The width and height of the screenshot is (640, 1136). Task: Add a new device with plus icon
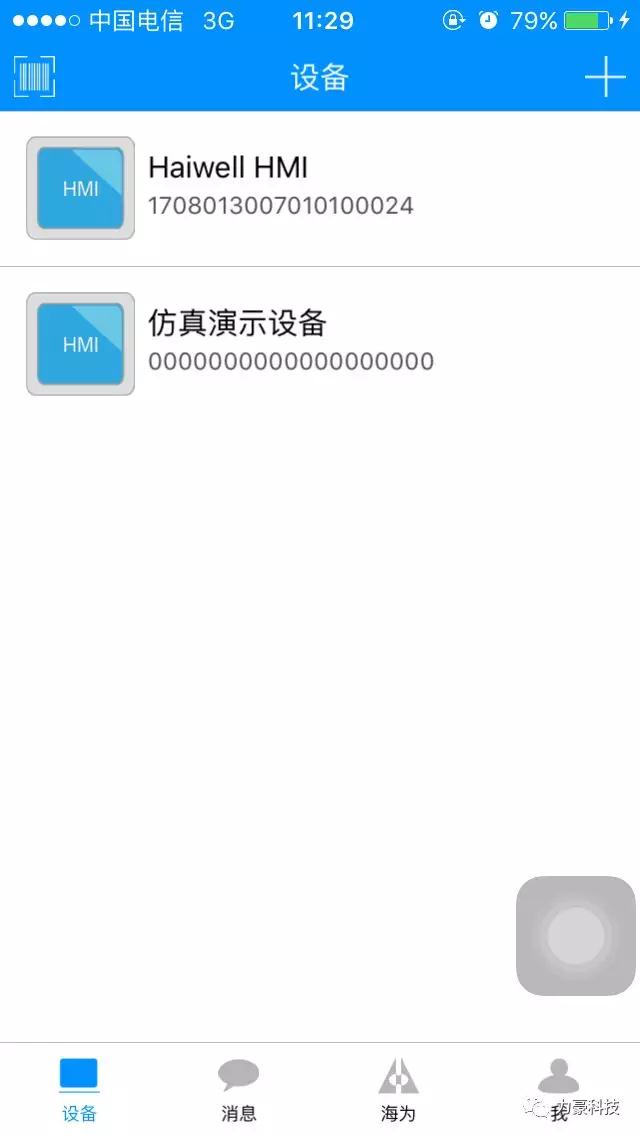point(604,77)
